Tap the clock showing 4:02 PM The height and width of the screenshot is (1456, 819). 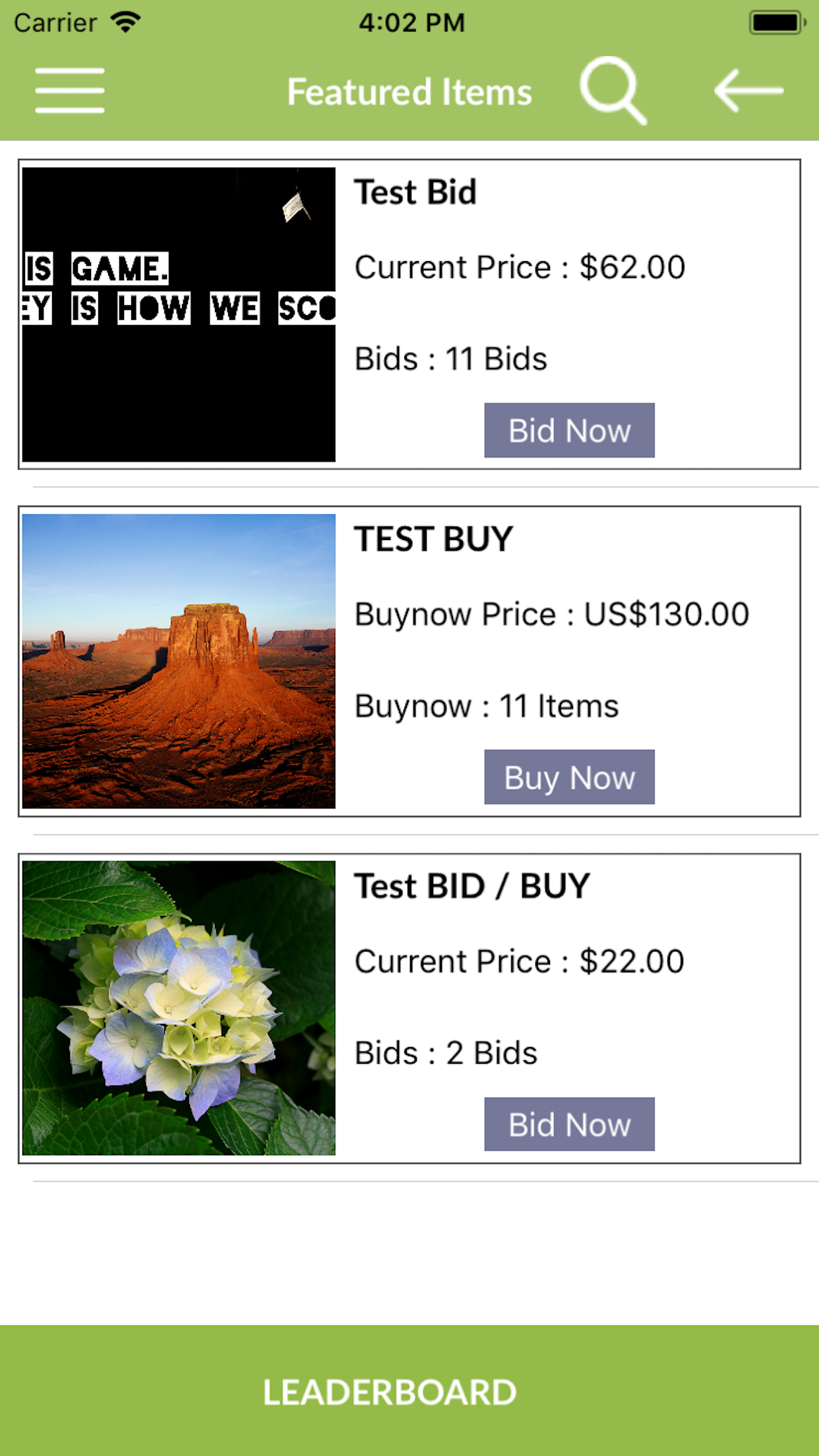pyautogui.click(x=409, y=22)
